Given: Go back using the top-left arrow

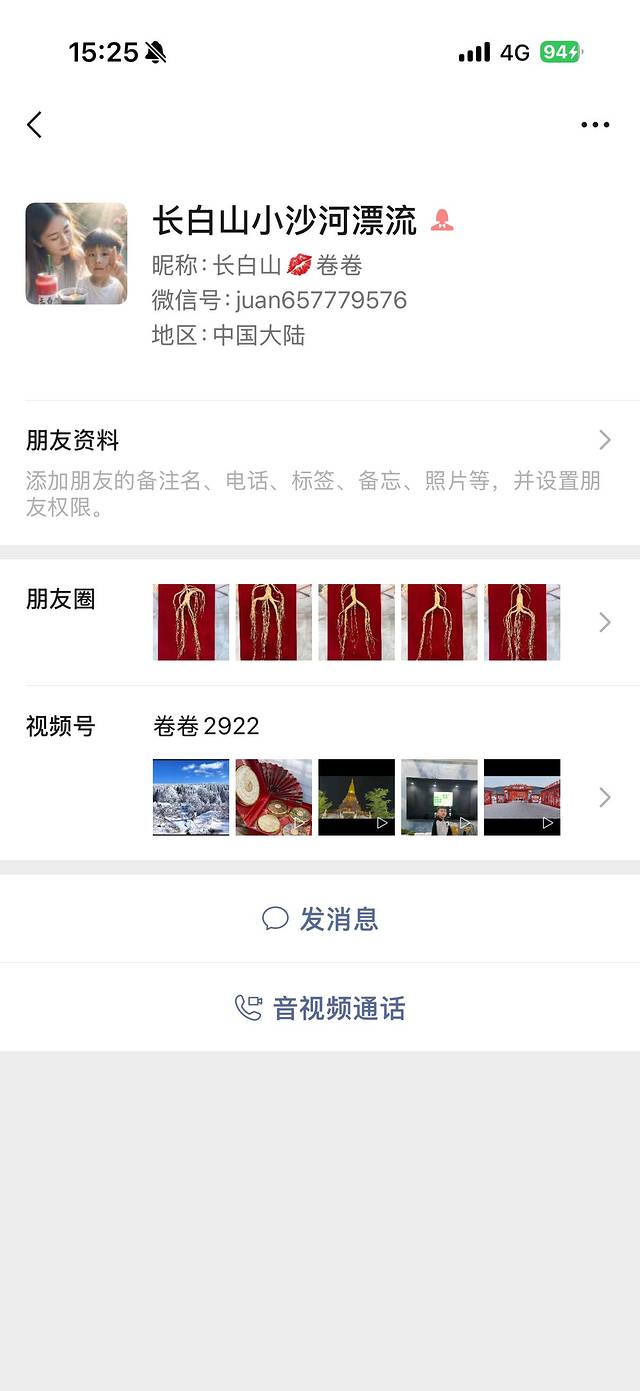Looking at the screenshot, I should click(35, 125).
